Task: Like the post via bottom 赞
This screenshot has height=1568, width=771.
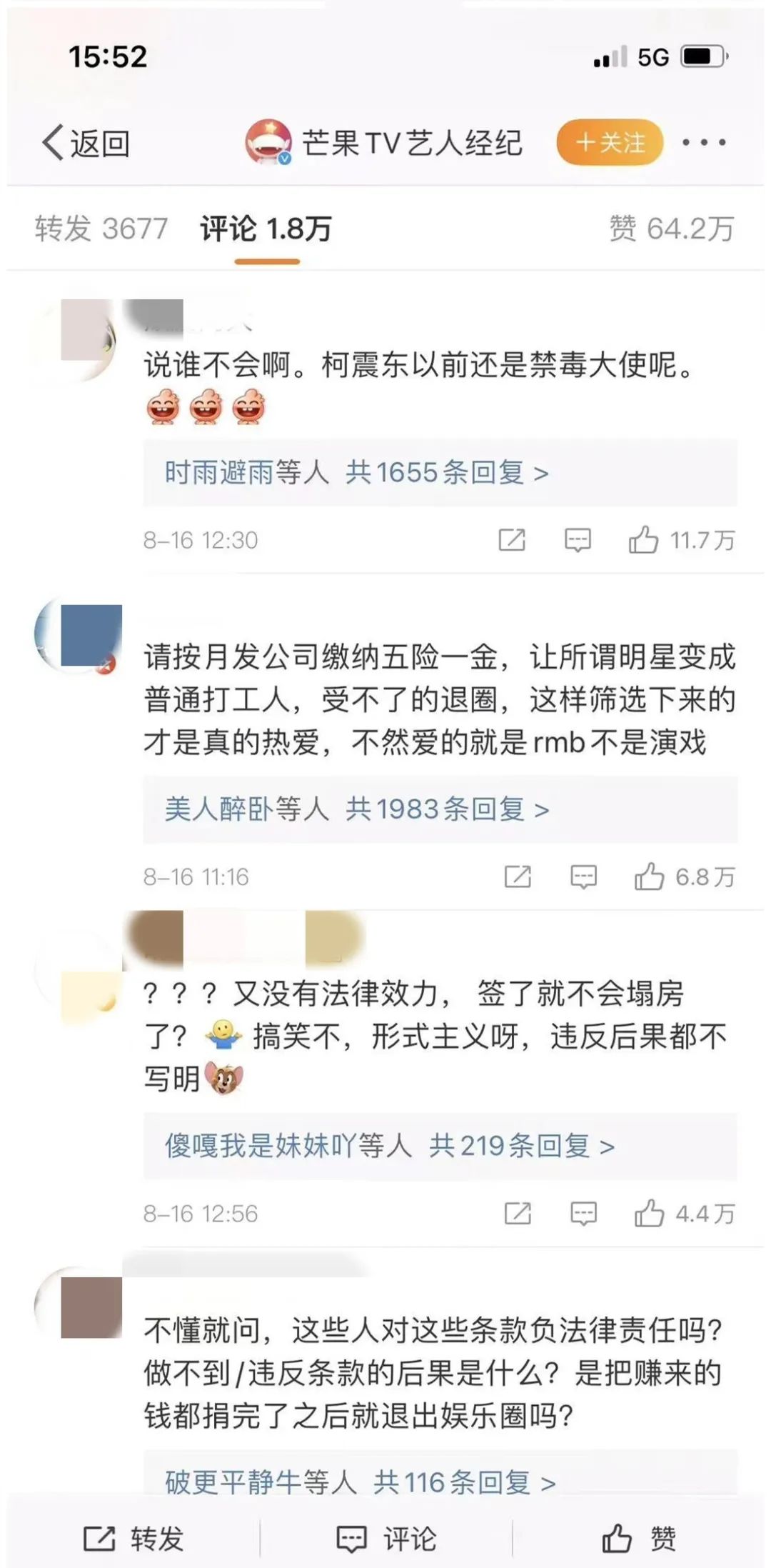Action: tap(639, 1538)
